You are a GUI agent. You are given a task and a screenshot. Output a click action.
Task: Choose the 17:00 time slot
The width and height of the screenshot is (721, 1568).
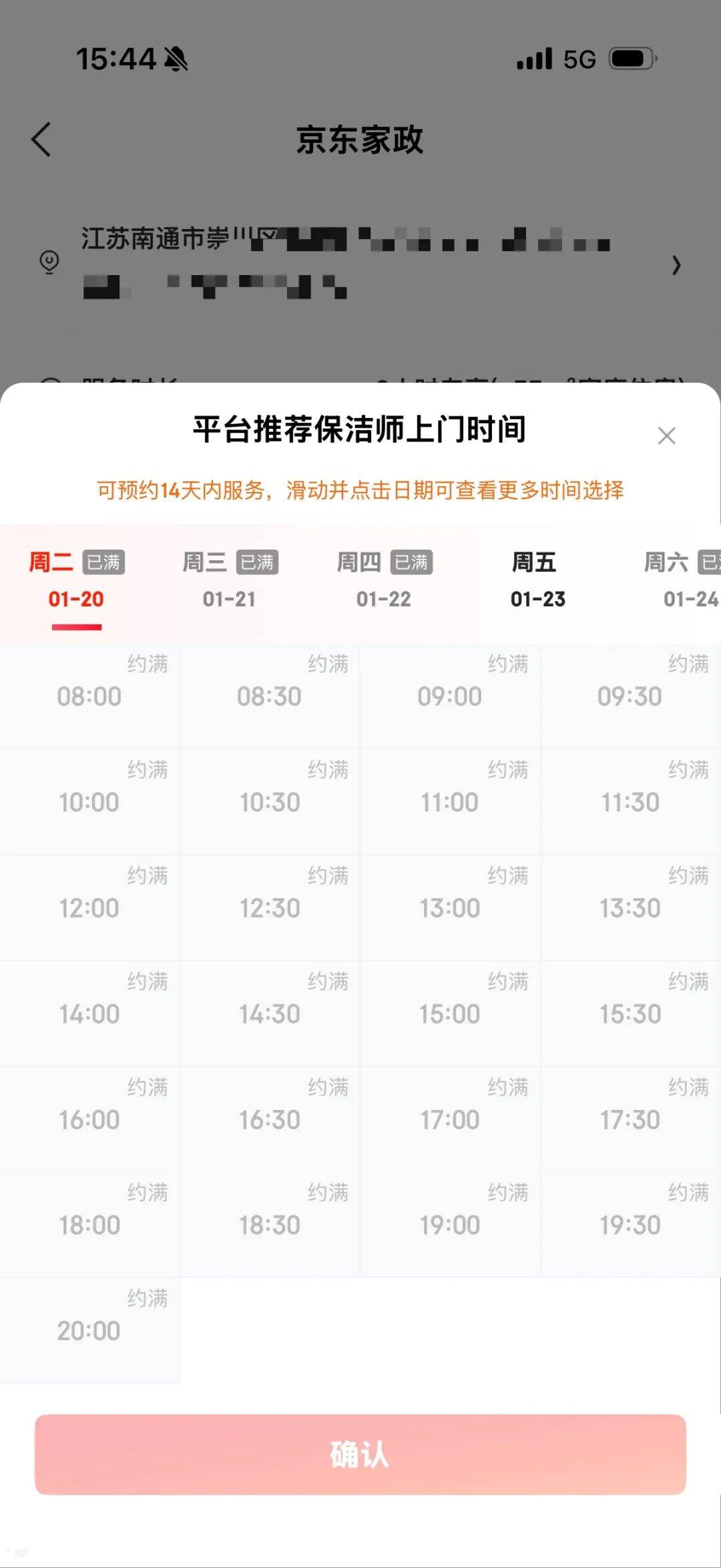pos(449,1119)
